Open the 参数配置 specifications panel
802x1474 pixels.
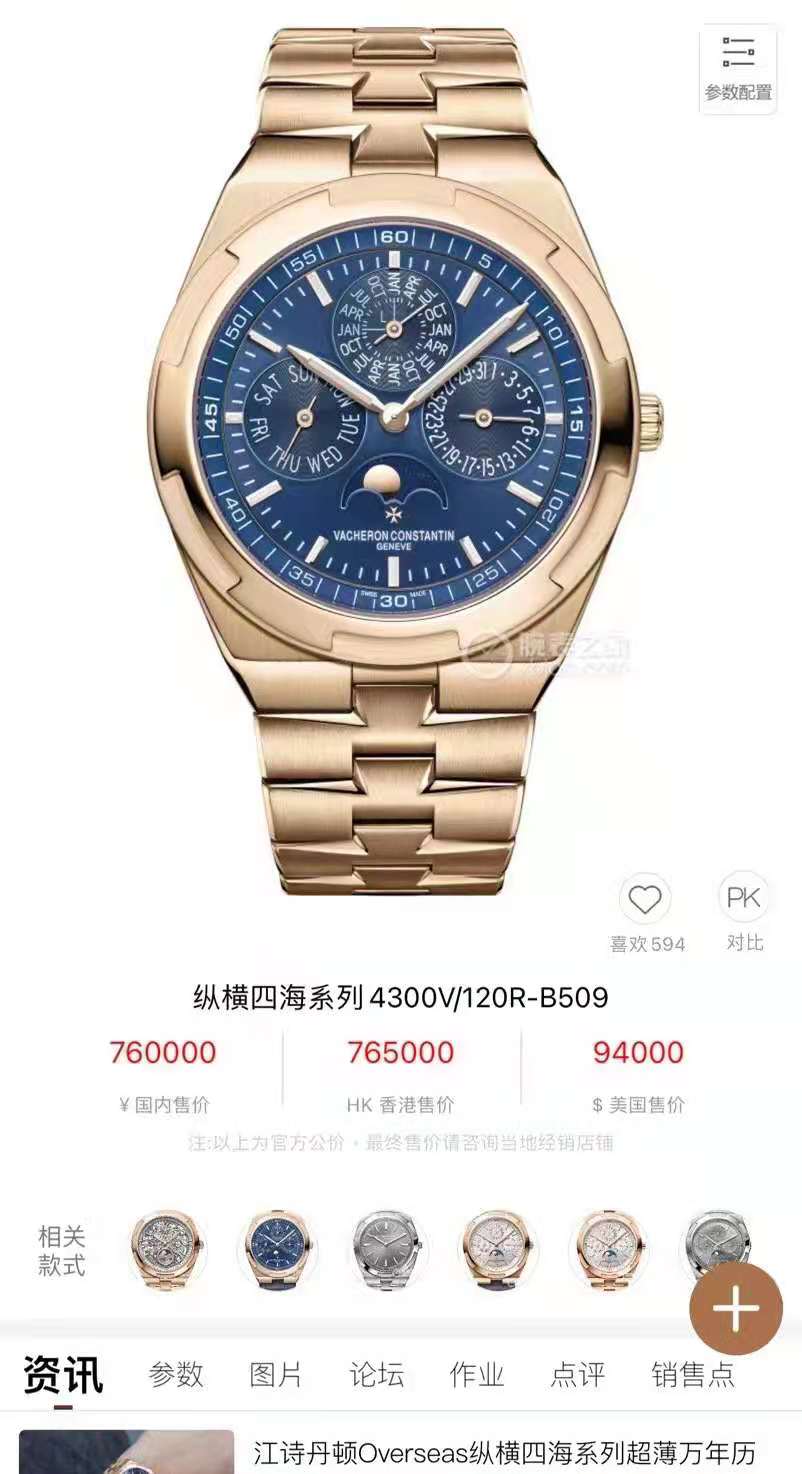pyautogui.click(x=738, y=69)
